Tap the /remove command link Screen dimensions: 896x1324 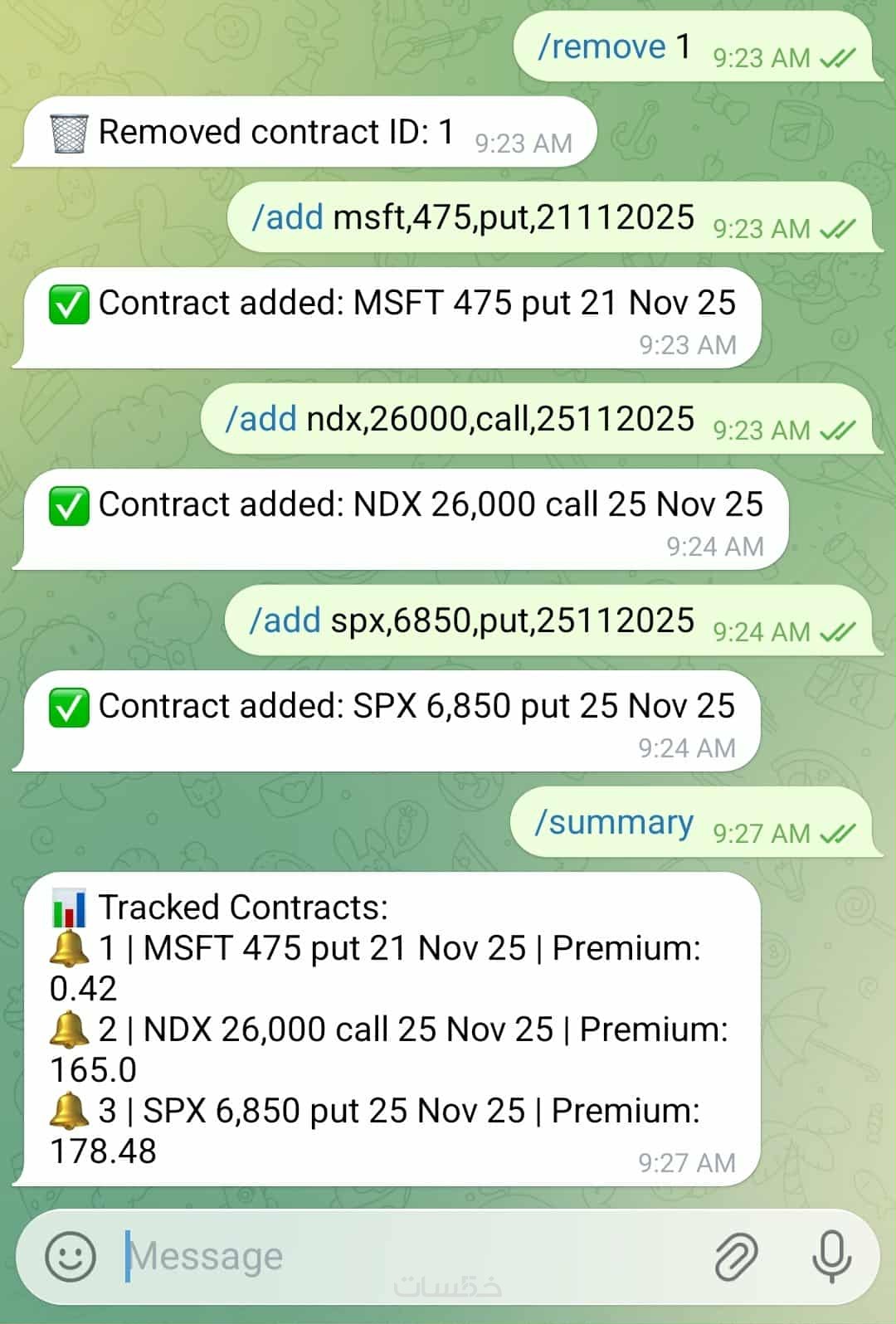pos(601,47)
